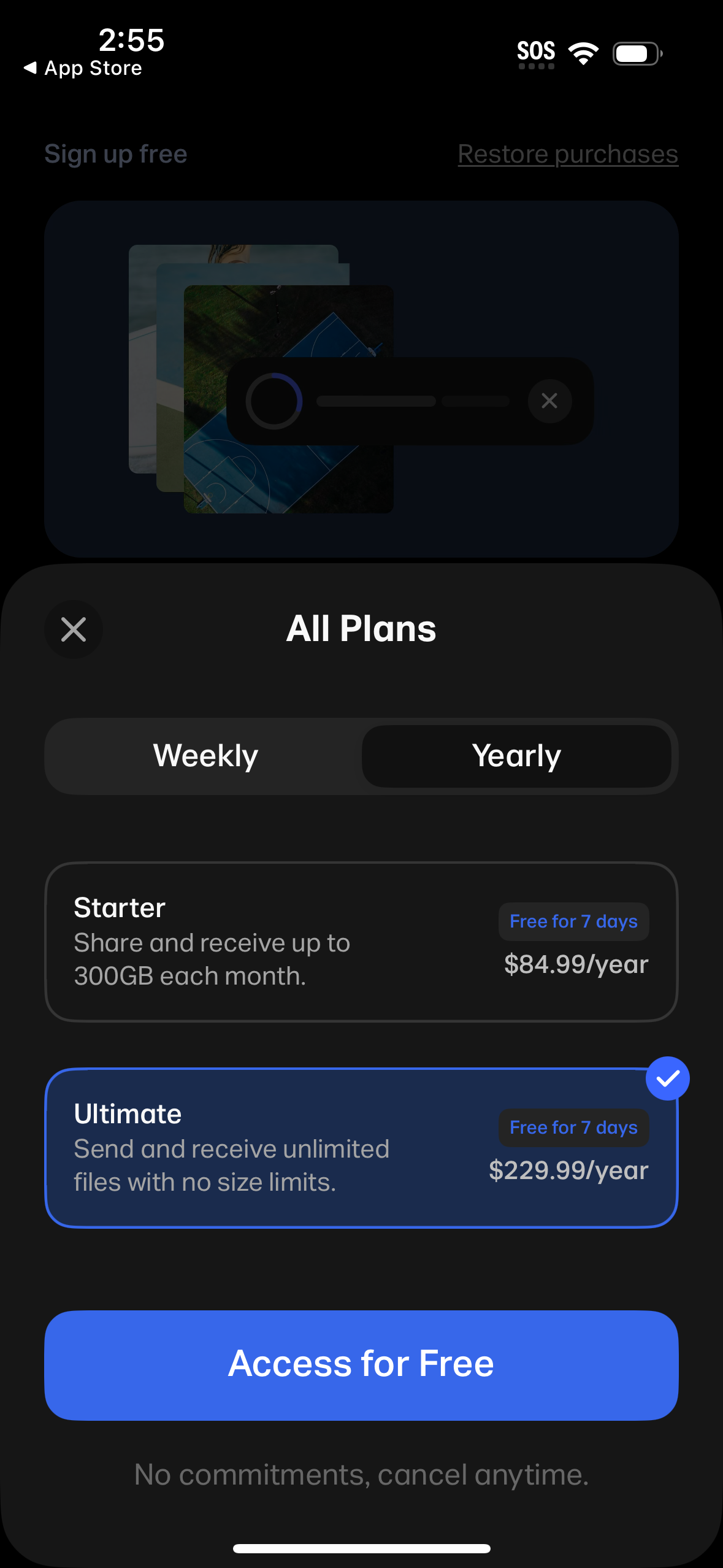Close the floating upload bar via its X
The height and width of the screenshot is (1568, 723).
click(x=549, y=401)
